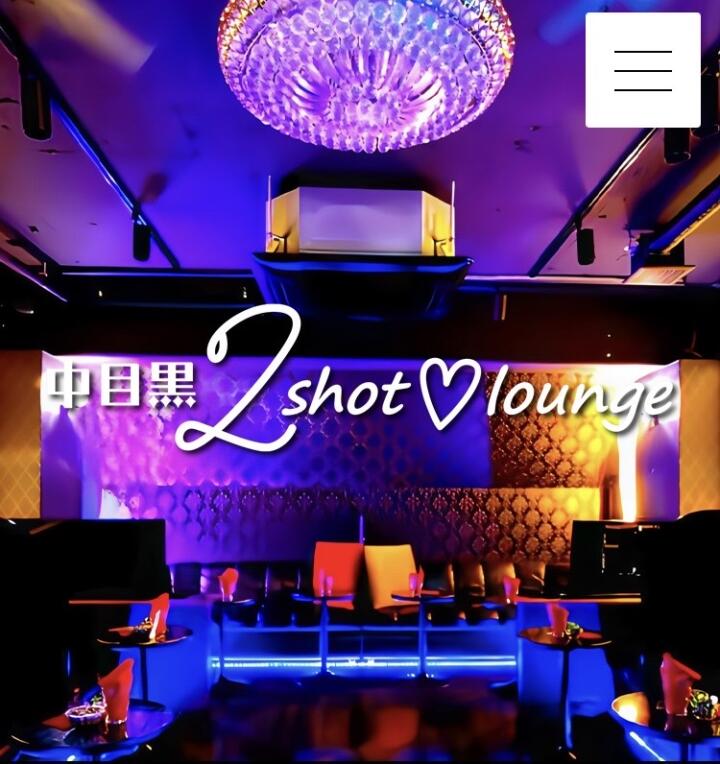Open the hamburger navigation menu
Image resolution: width=720 pixels, height=764 pixels.
tap(642, 70)
